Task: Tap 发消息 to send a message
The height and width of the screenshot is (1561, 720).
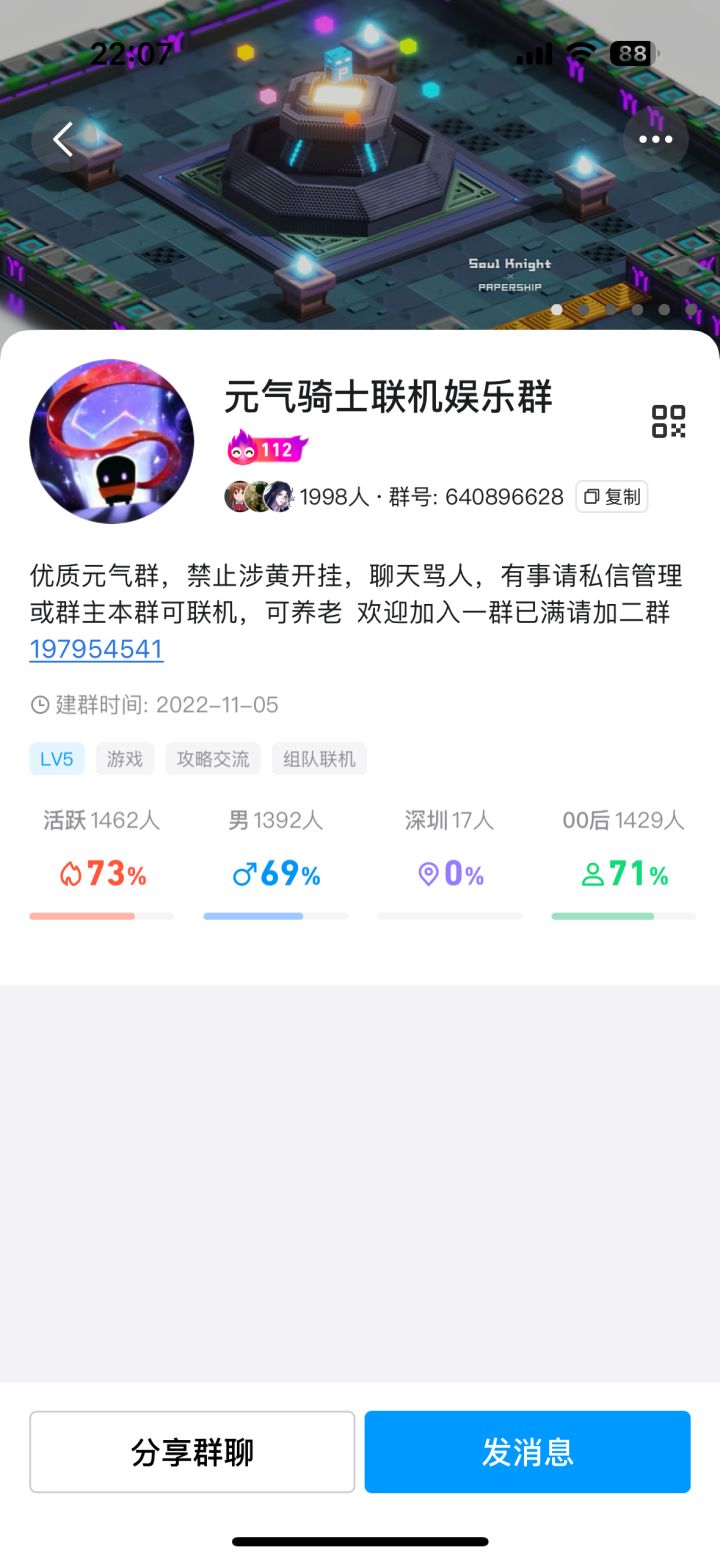Action: (527, 1452)
